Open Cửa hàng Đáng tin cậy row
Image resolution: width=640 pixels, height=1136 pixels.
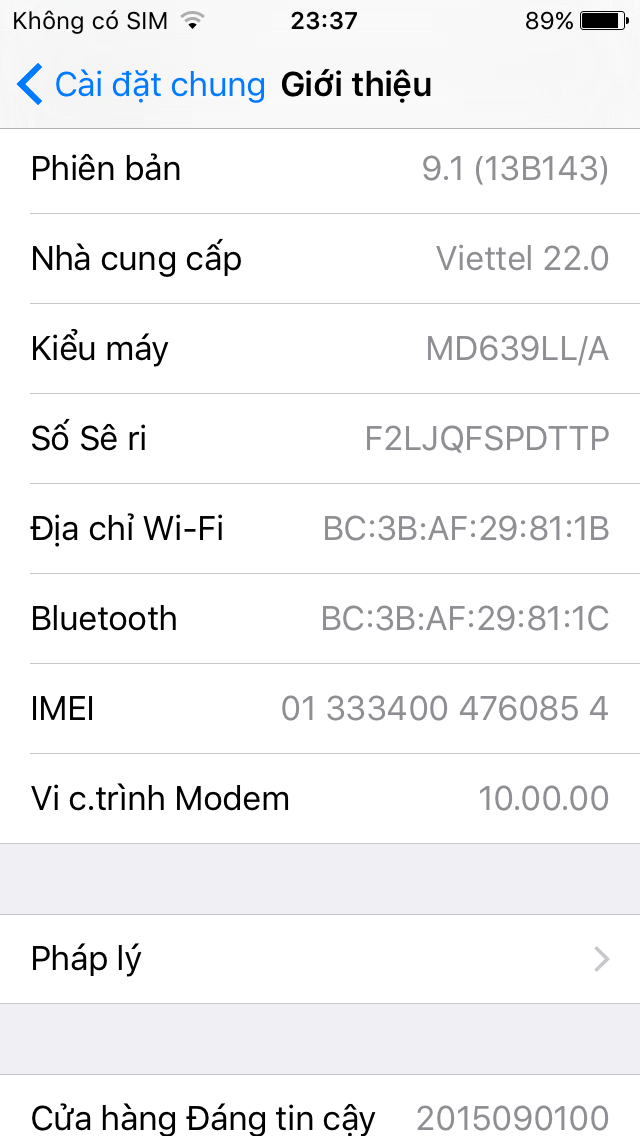pos(320,1116)
